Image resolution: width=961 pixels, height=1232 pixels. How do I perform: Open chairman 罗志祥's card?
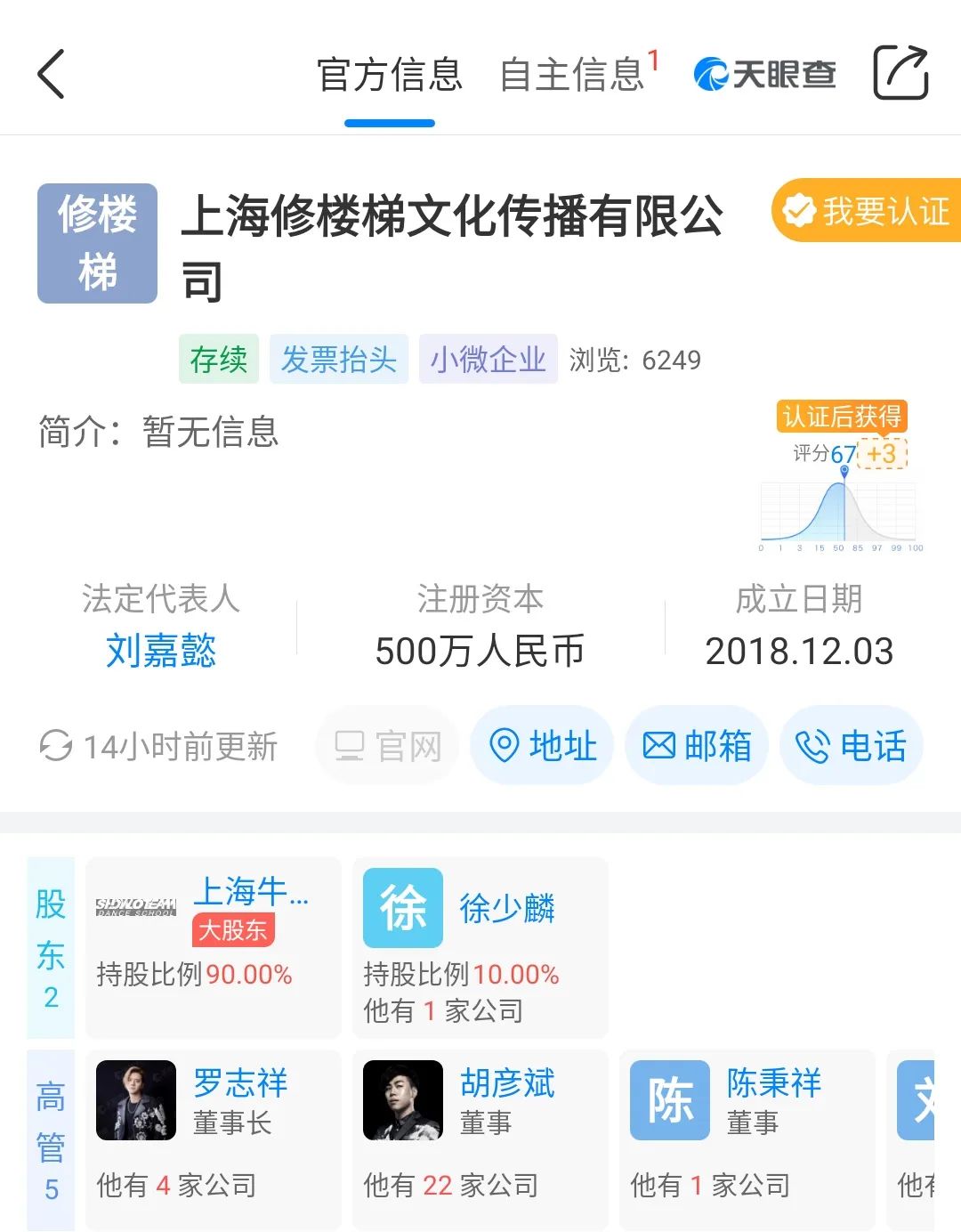(214, 1139)
